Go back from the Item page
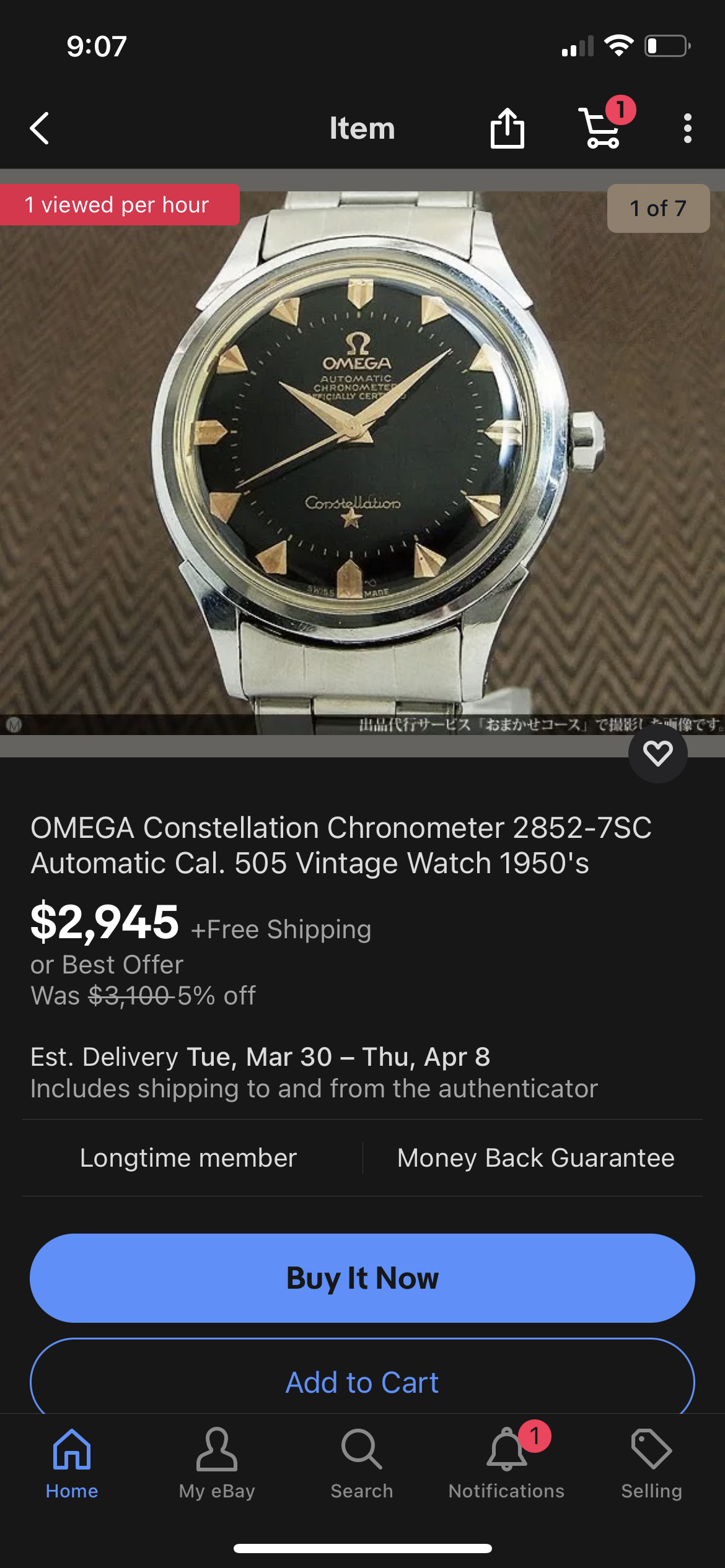Viewport: 725px width, 1568px height. [x=40, y=129]
